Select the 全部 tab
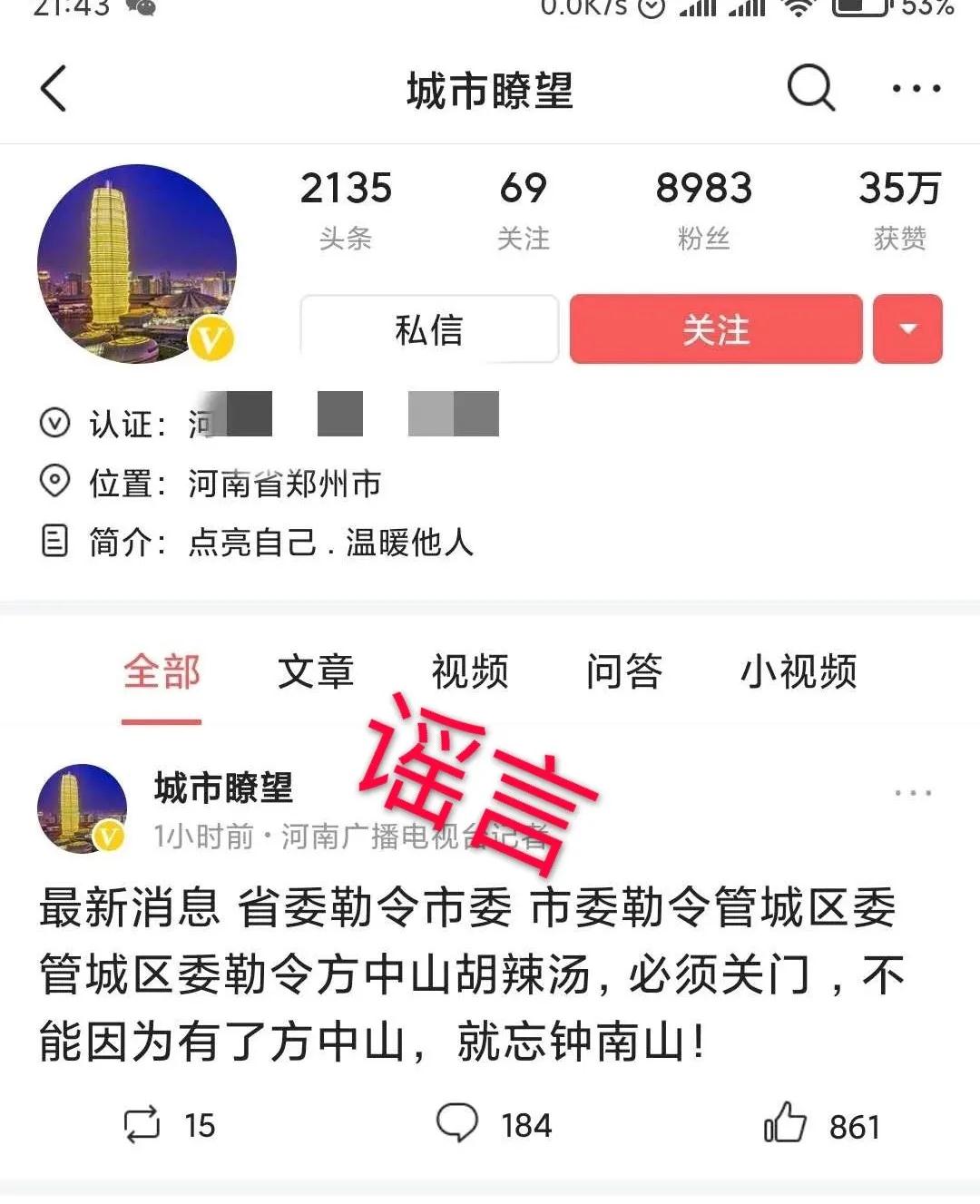 [162, 672]
